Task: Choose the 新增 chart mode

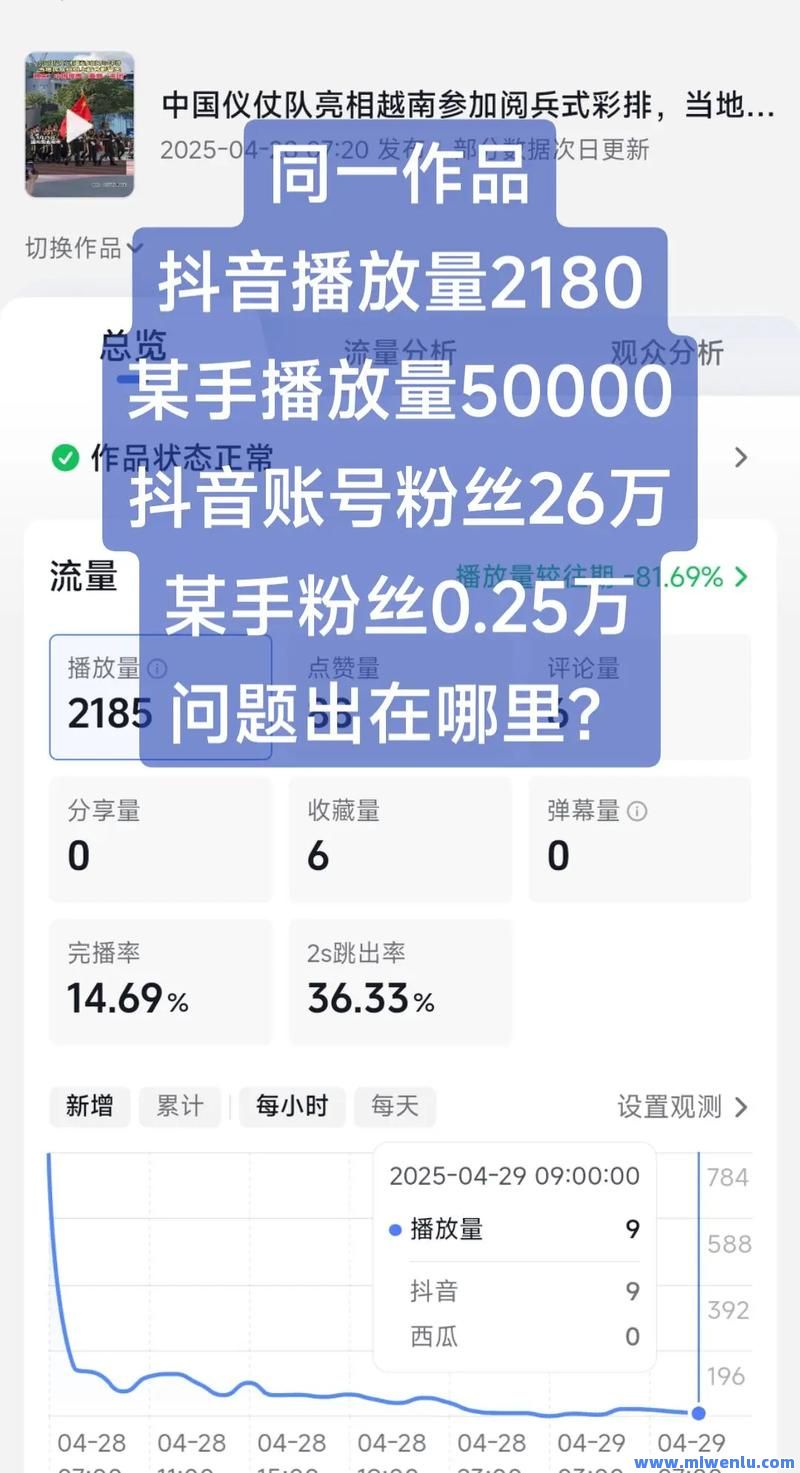Action: 90,1106
